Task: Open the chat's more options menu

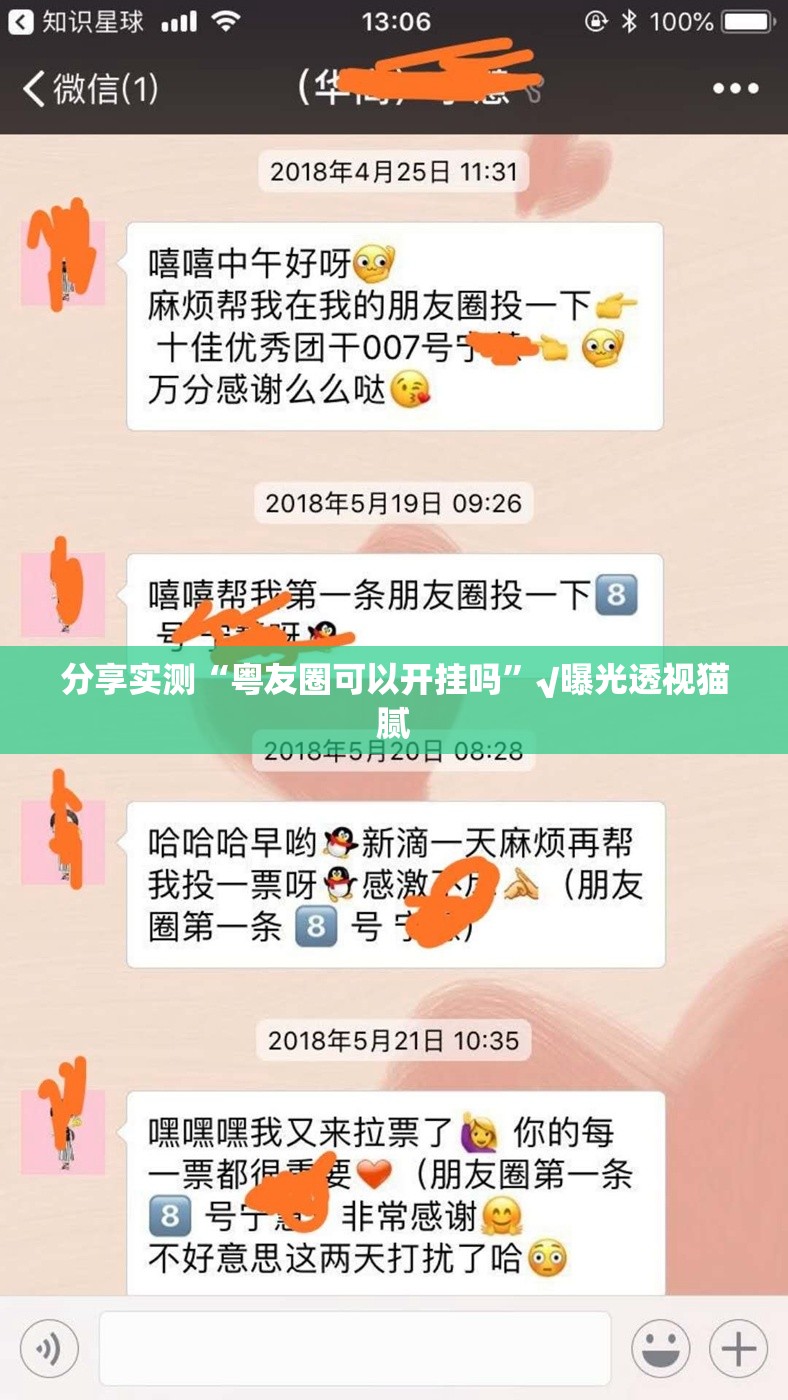Action: click(x=735, y=89)
